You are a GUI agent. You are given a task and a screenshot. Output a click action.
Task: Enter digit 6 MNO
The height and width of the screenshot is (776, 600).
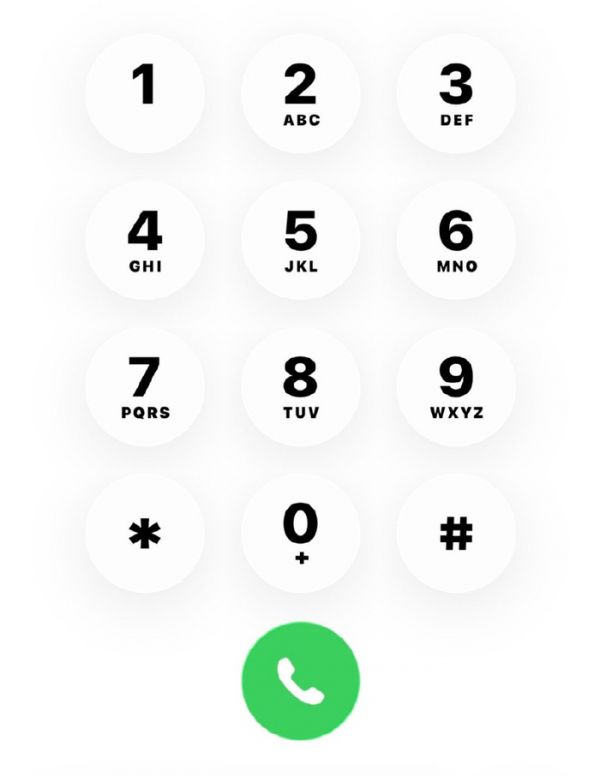(456, 240)
